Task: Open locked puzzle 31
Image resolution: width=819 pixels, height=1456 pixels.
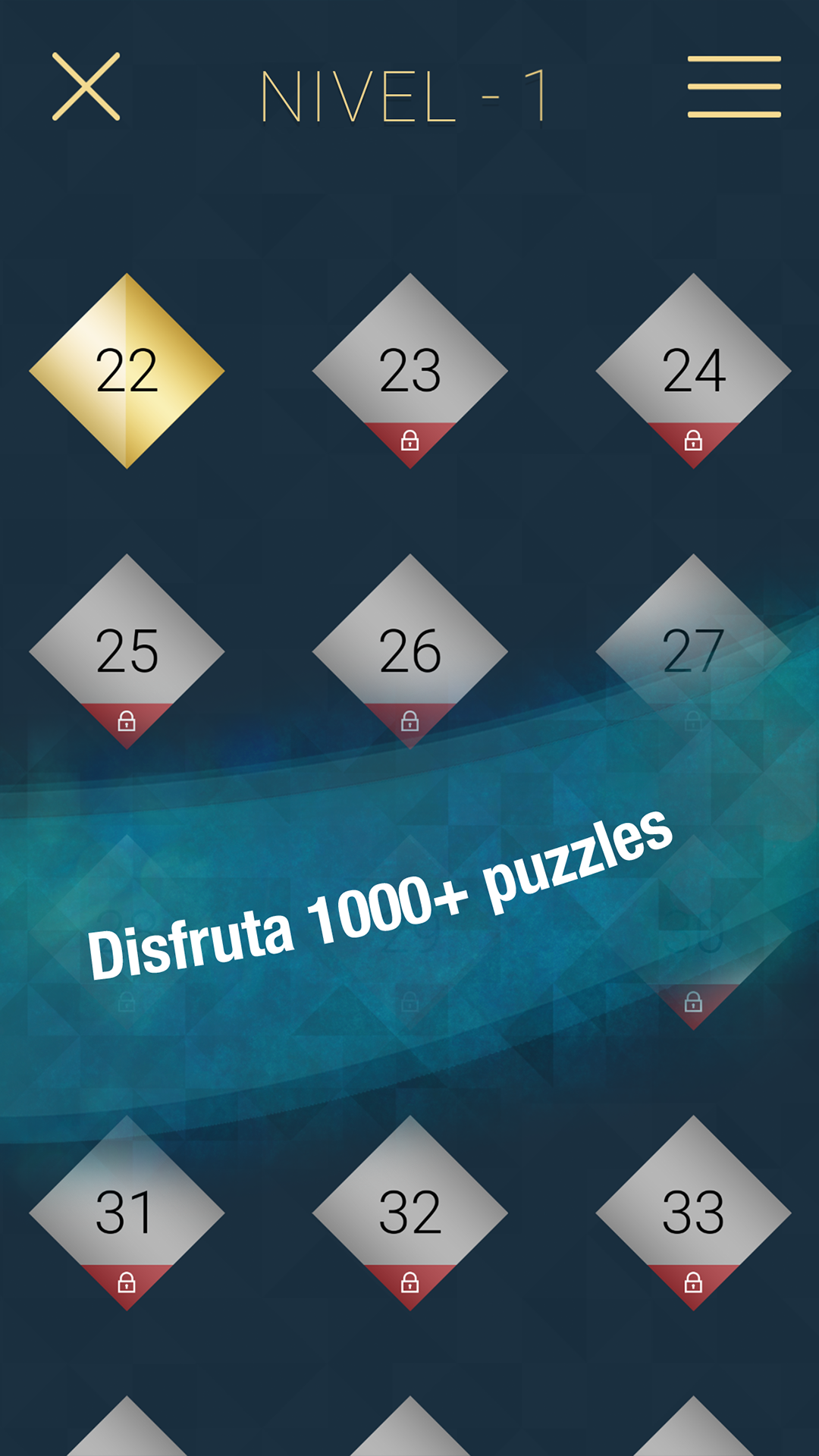Action: click(127, 1213)
